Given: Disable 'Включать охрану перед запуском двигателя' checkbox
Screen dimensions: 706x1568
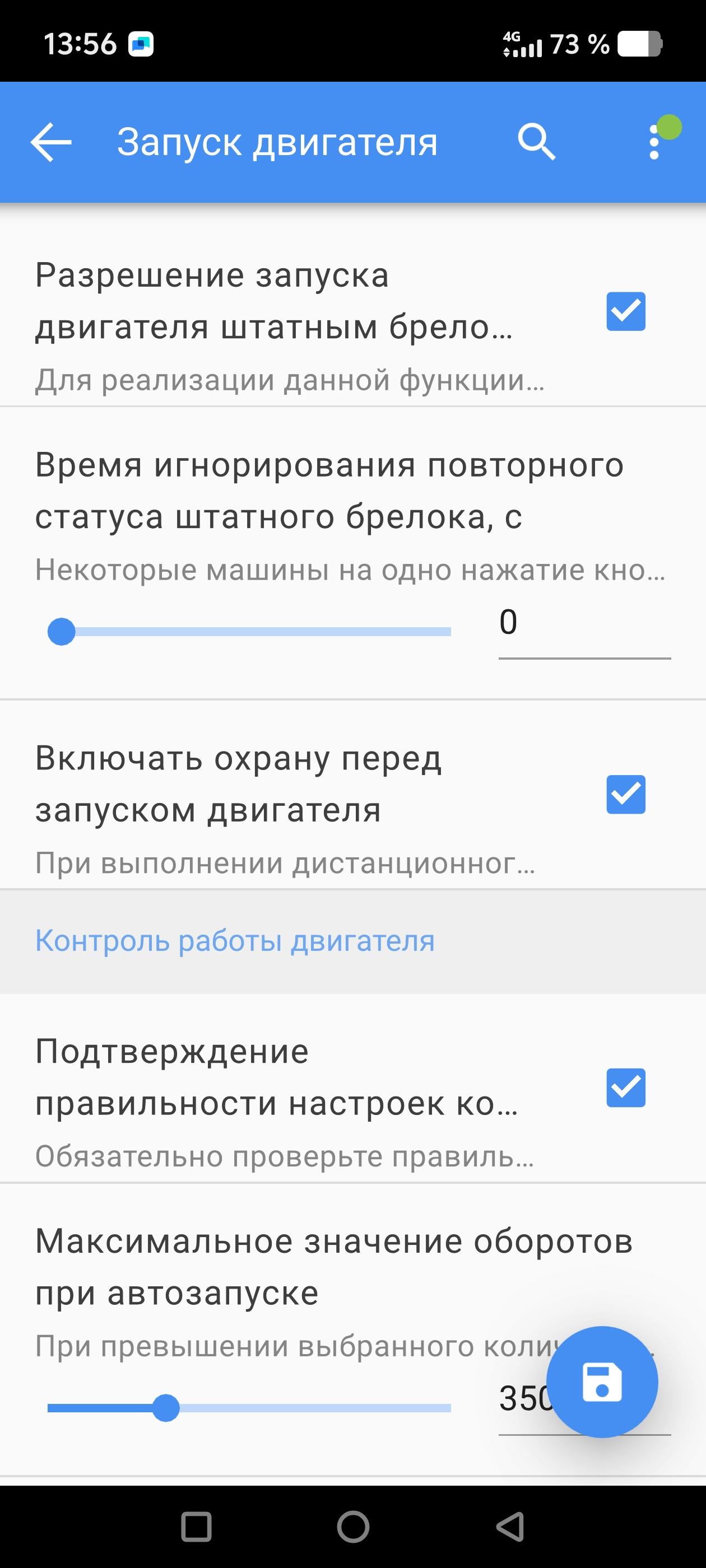Looking at the screenshot, I should pyautogui.click(x=625, y=794).
